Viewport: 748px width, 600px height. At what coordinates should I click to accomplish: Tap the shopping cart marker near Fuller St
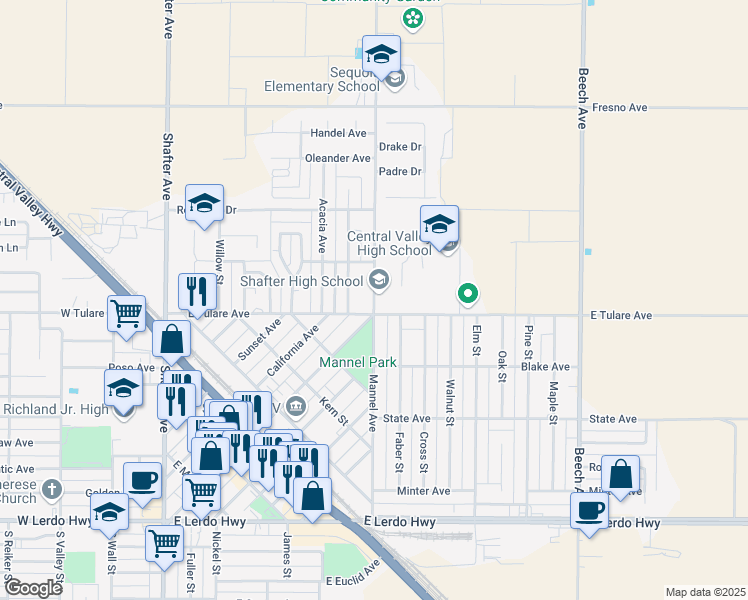tap(165, 544)
